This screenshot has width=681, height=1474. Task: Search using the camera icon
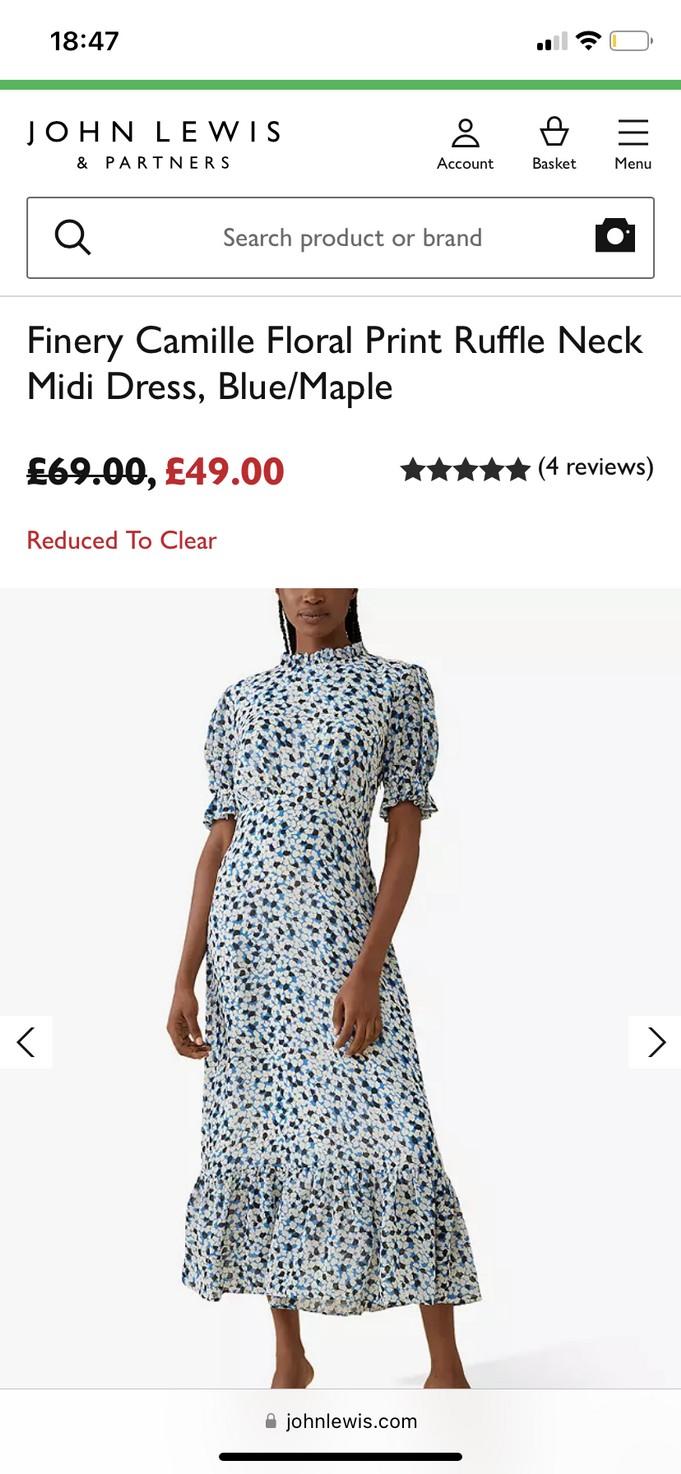pyautogui.click(x=615, y=236)
